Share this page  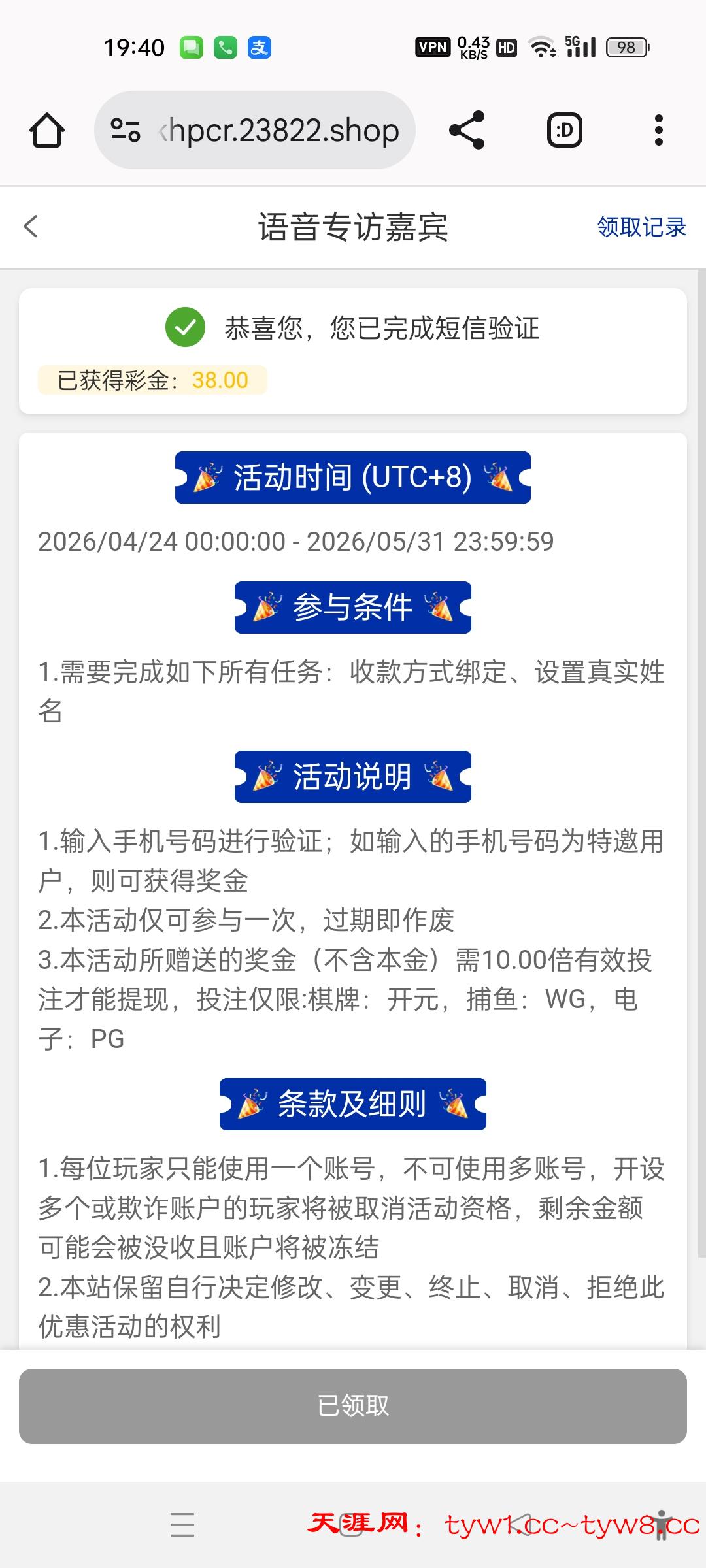(x=467, y=131)
